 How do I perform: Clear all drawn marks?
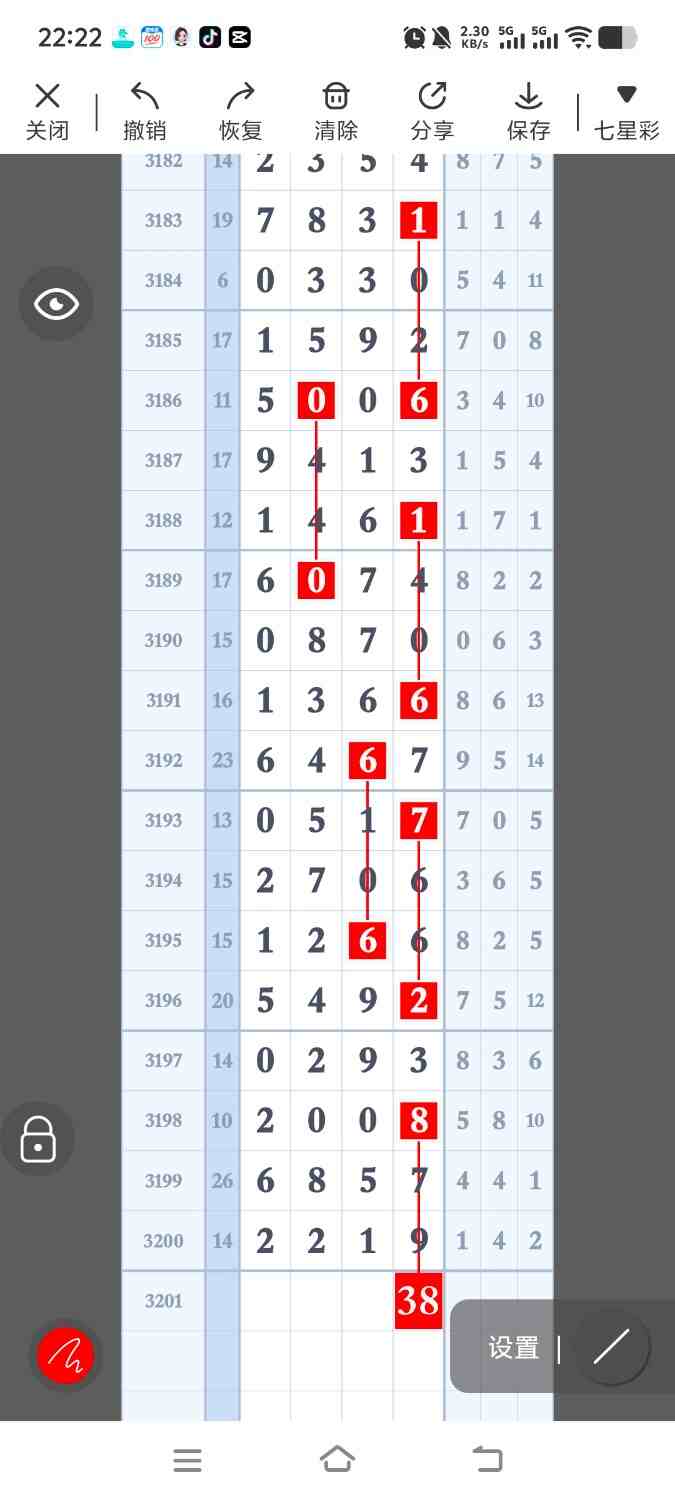click(336, 111)
